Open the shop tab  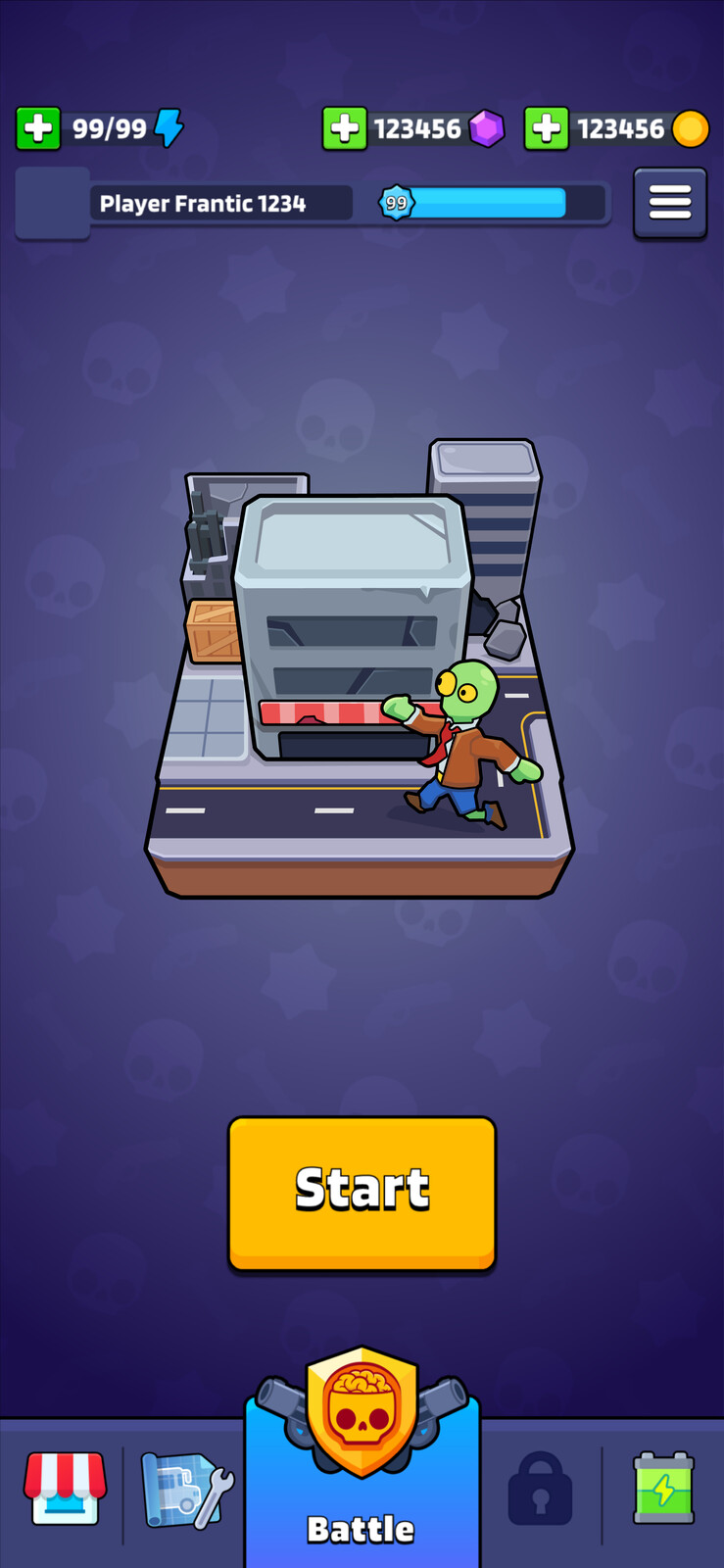coord(65,1489)
